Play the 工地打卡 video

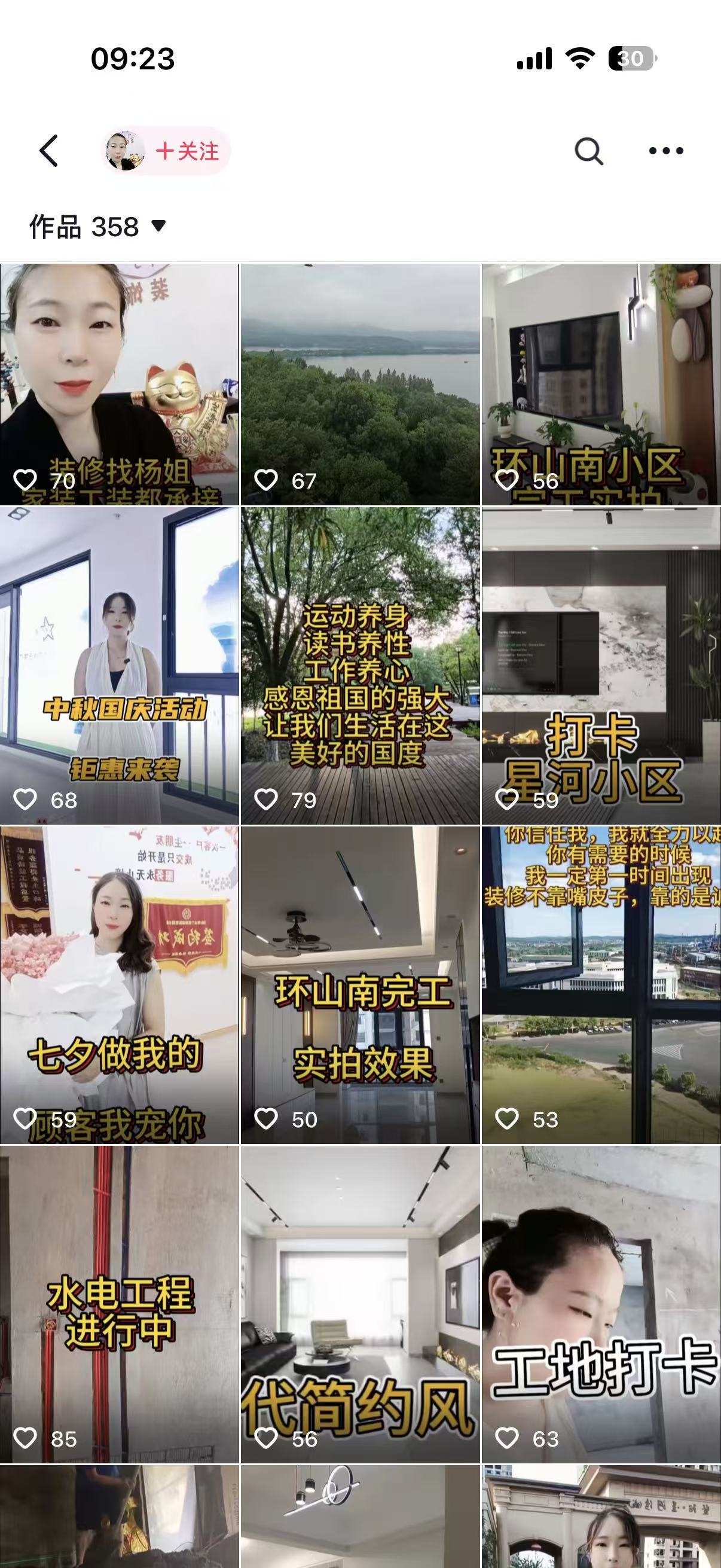pyautogui.click(x=601, y=1304)
